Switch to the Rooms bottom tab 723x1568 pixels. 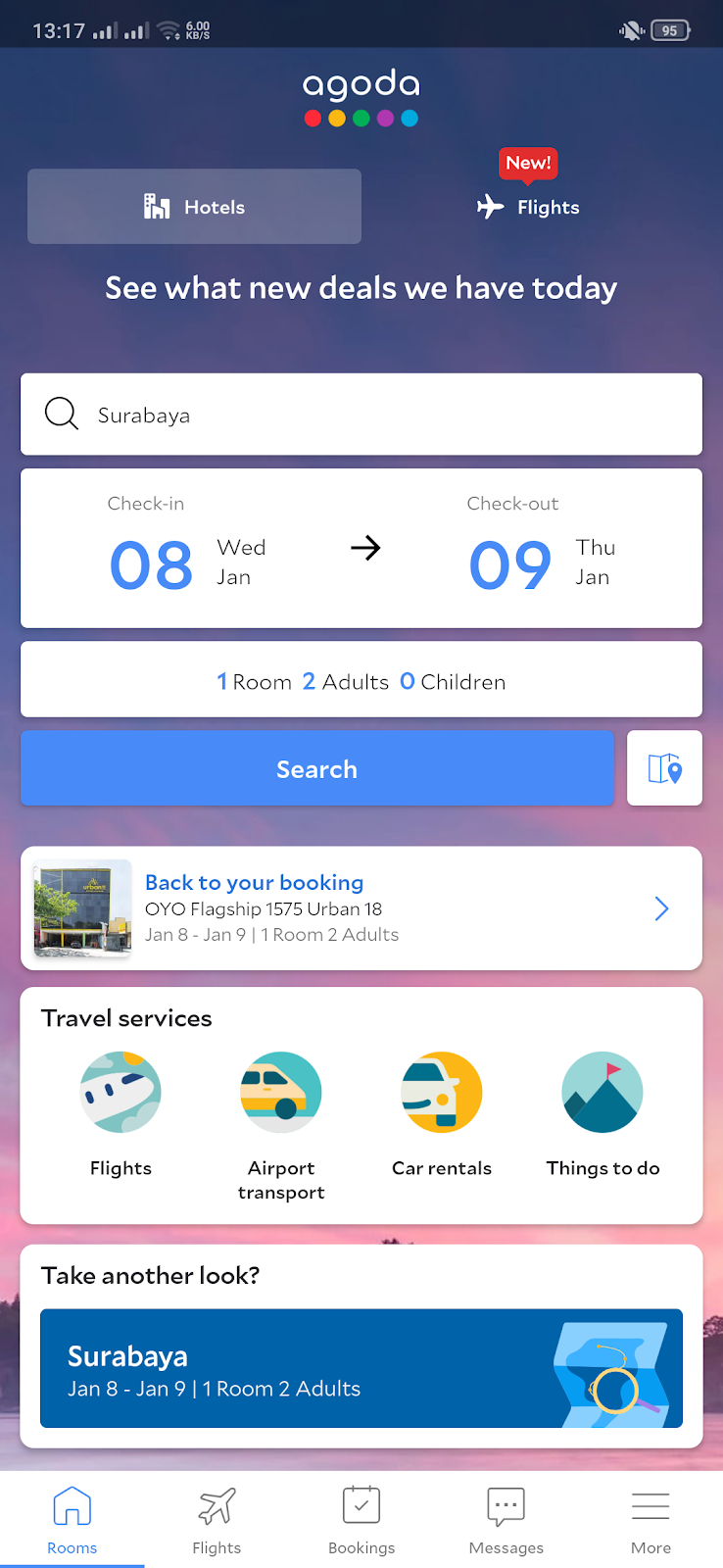tap(72, 1519)
